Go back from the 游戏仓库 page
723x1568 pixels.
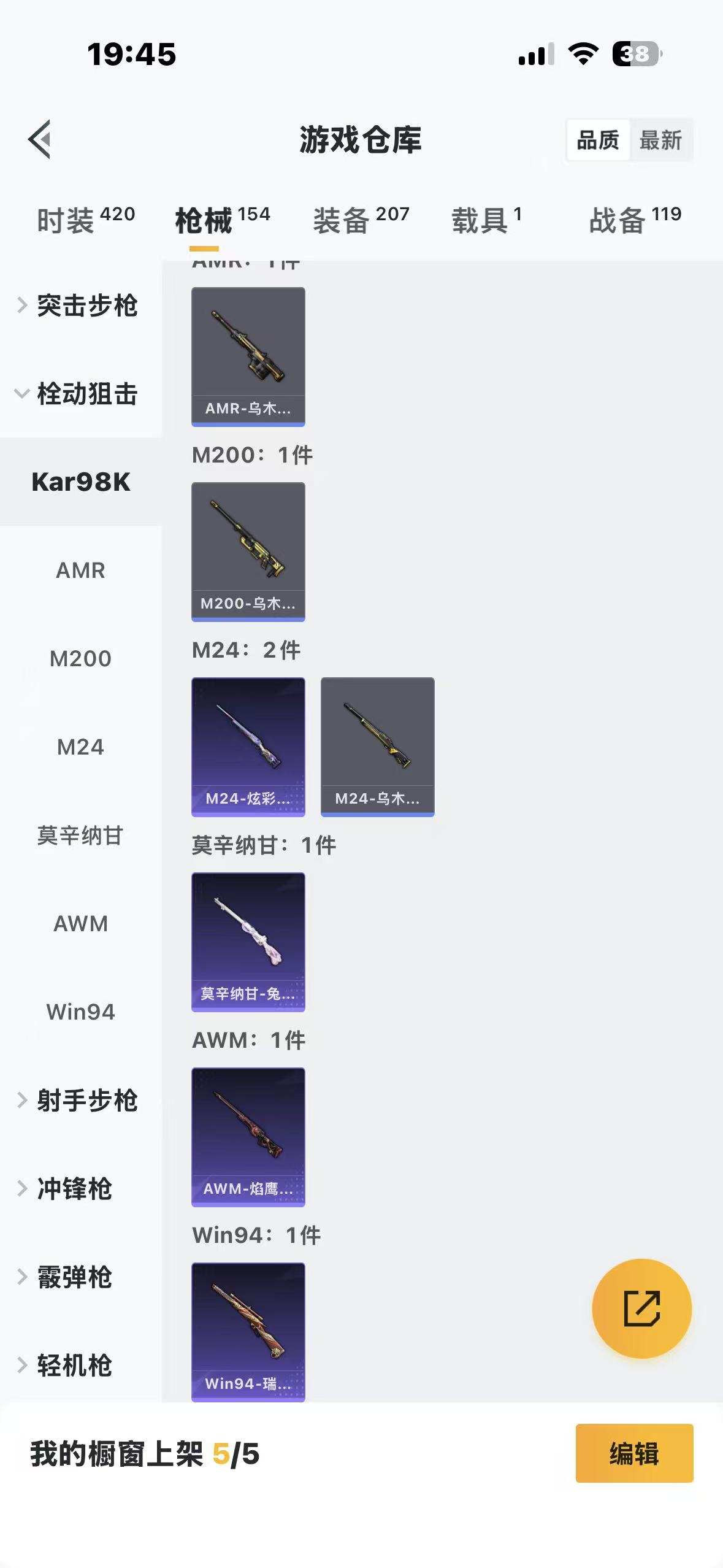click(40, 139)
